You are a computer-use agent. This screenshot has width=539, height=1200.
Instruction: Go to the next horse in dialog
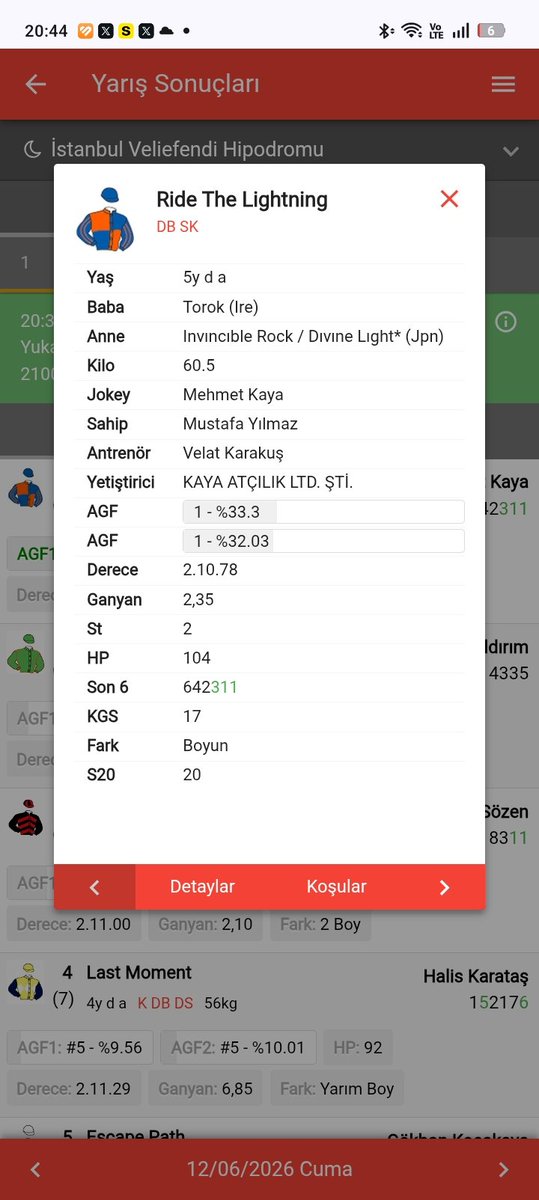pos(445,887)
